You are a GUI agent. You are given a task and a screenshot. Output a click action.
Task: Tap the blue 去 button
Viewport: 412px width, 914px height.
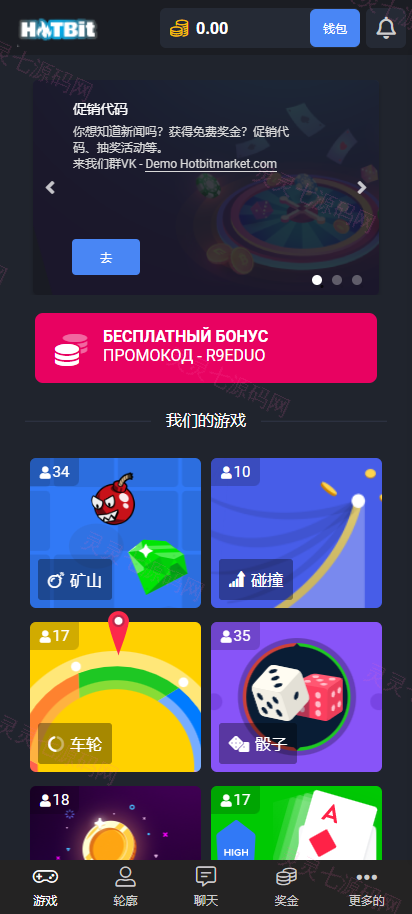click(x=105, y=257)
